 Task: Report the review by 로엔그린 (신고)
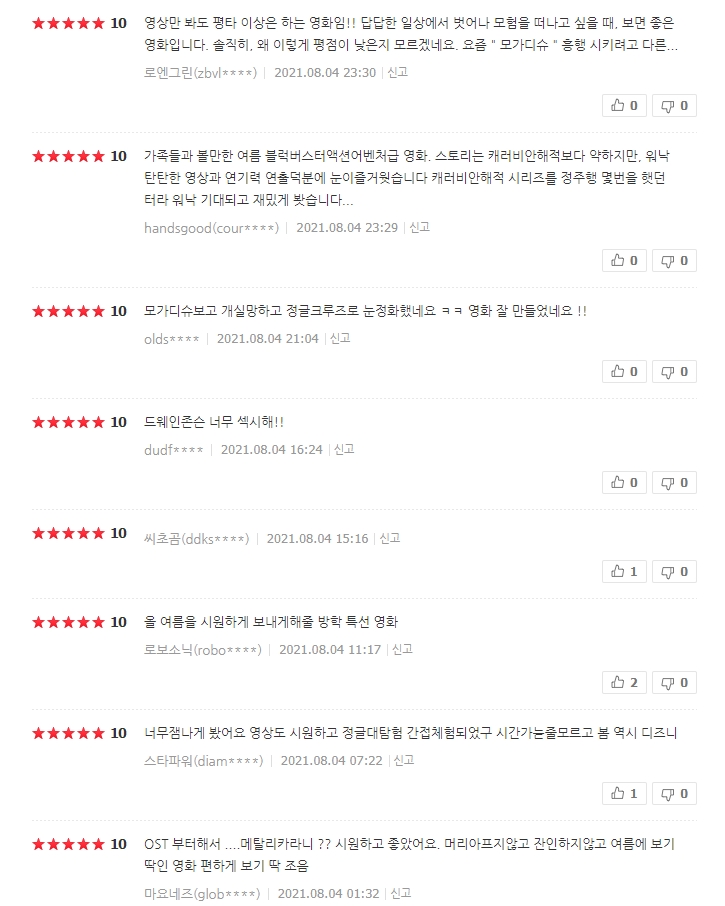(397, 72)
